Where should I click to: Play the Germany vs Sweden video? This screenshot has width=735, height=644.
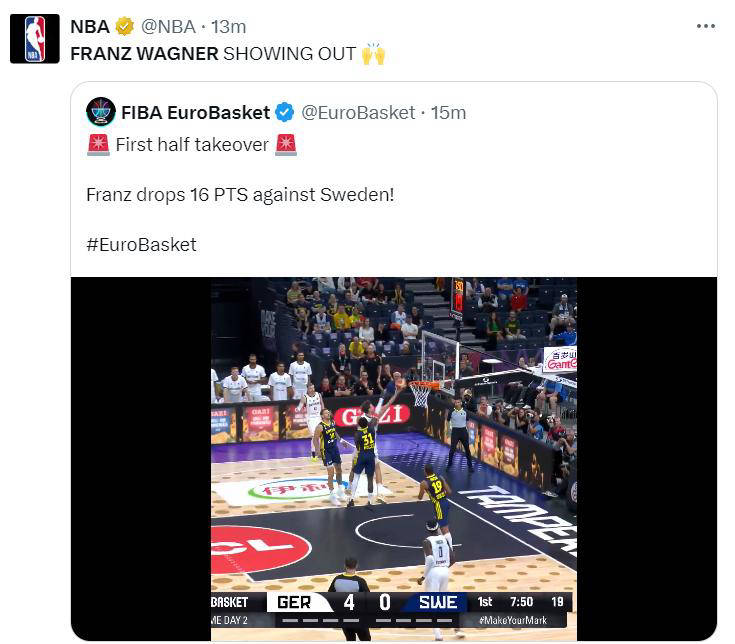(x=393, y=458)
